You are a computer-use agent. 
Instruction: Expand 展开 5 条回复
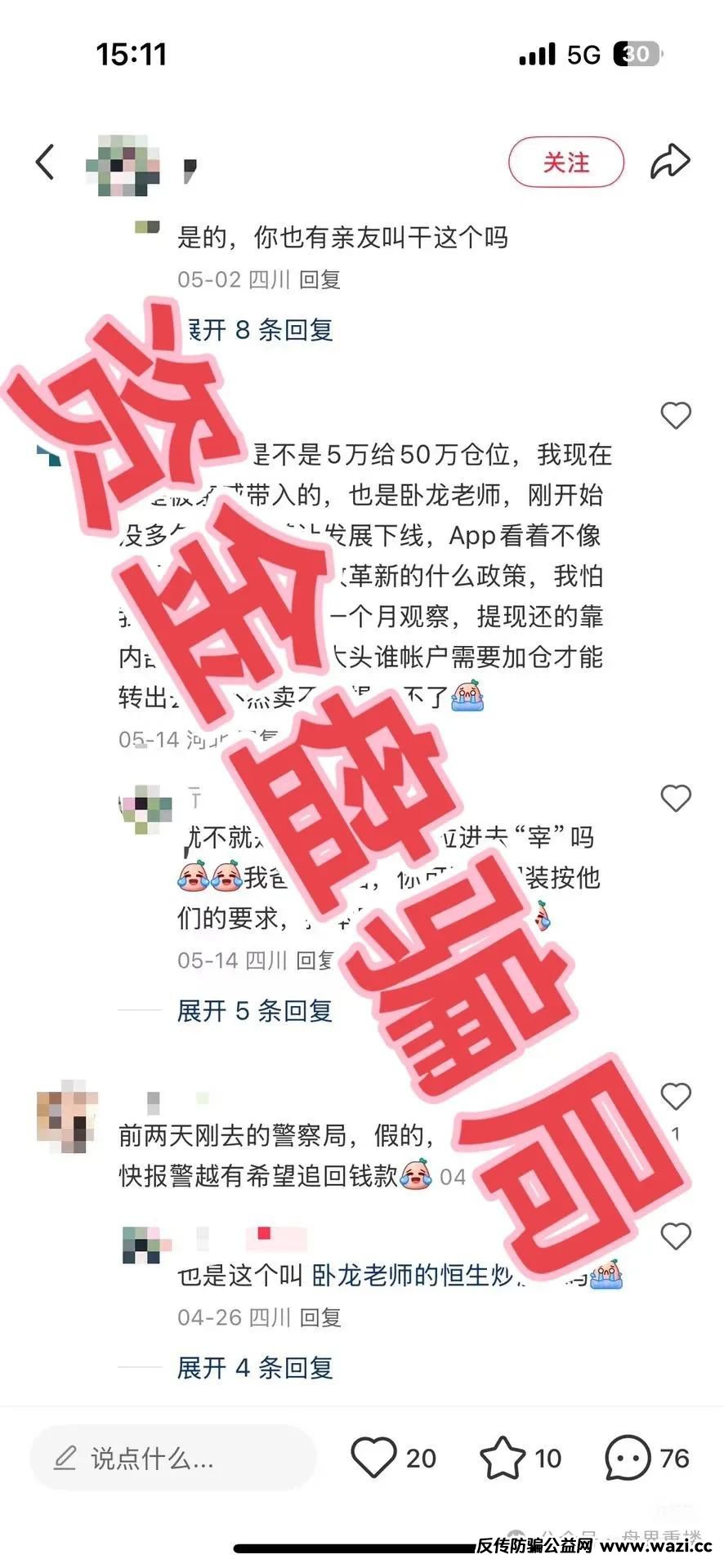[255, 1011]
